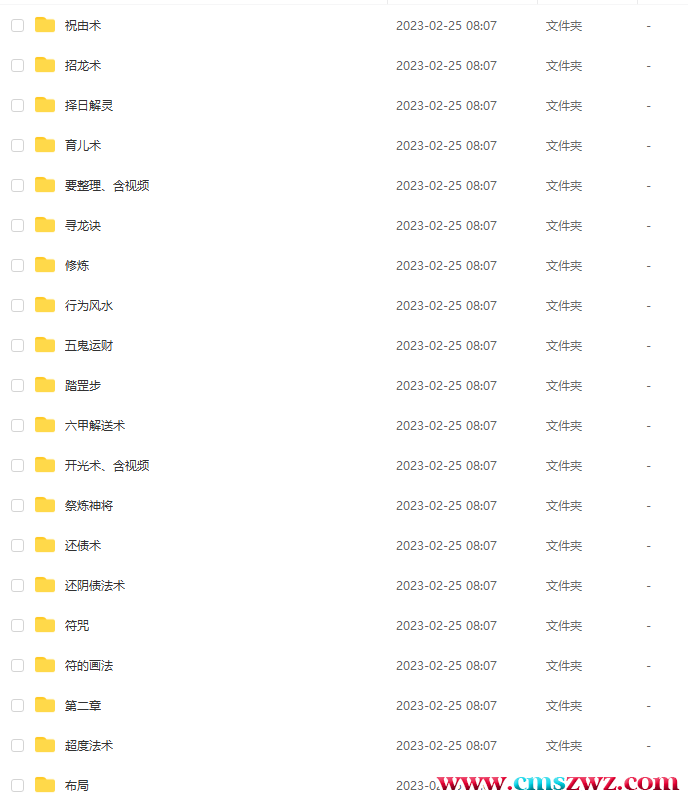Open the 符的画法 folder
Screen dimensions: 688x800
88,665
